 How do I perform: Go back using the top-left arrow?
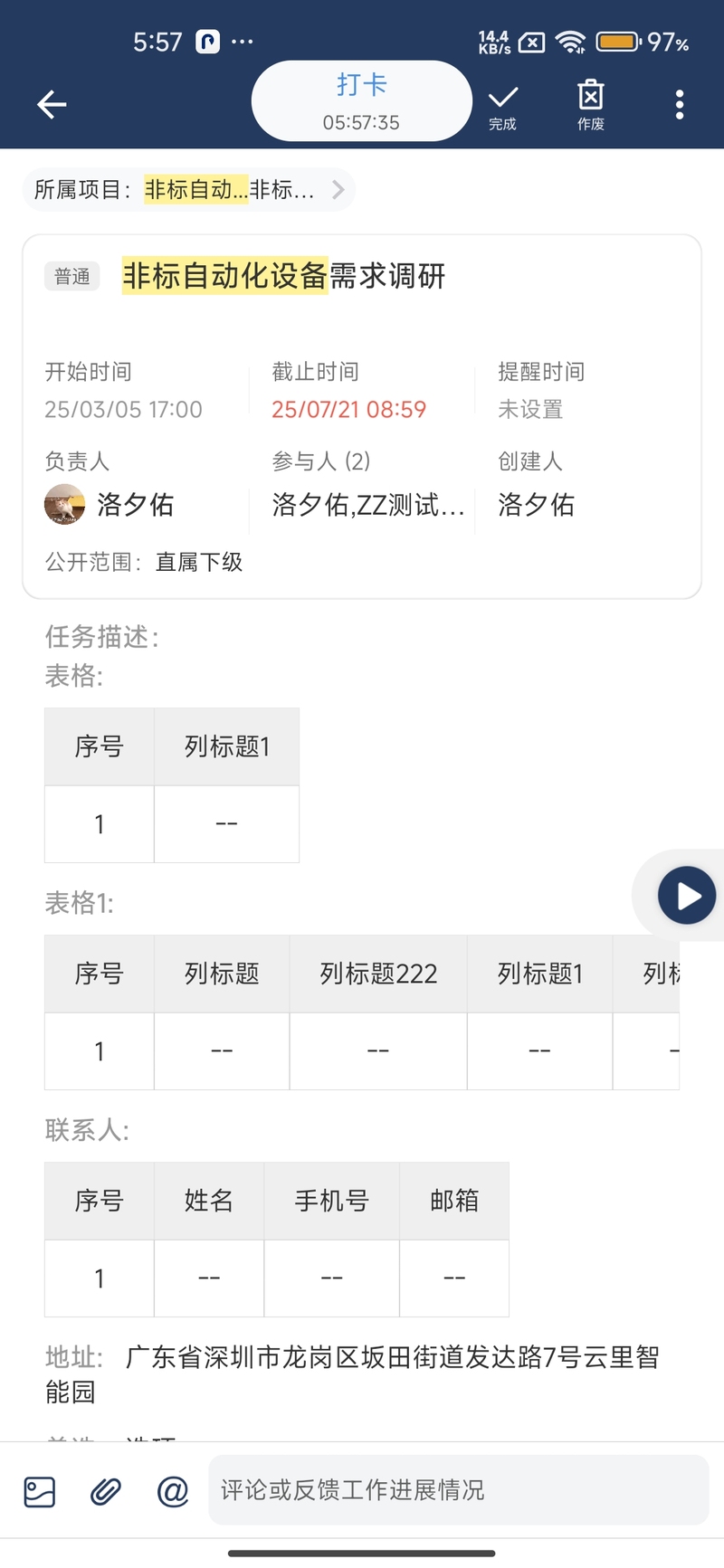click(x=52, y=105)
